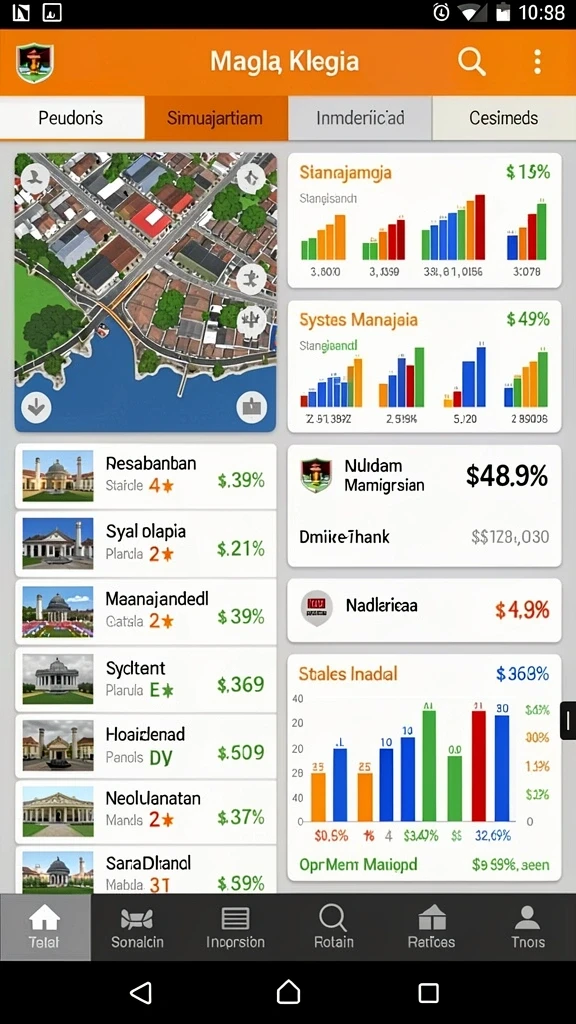This screenshot has height=1024, width=576.
Task: Open the Maanajandedl list row
Action: (146, 612)
